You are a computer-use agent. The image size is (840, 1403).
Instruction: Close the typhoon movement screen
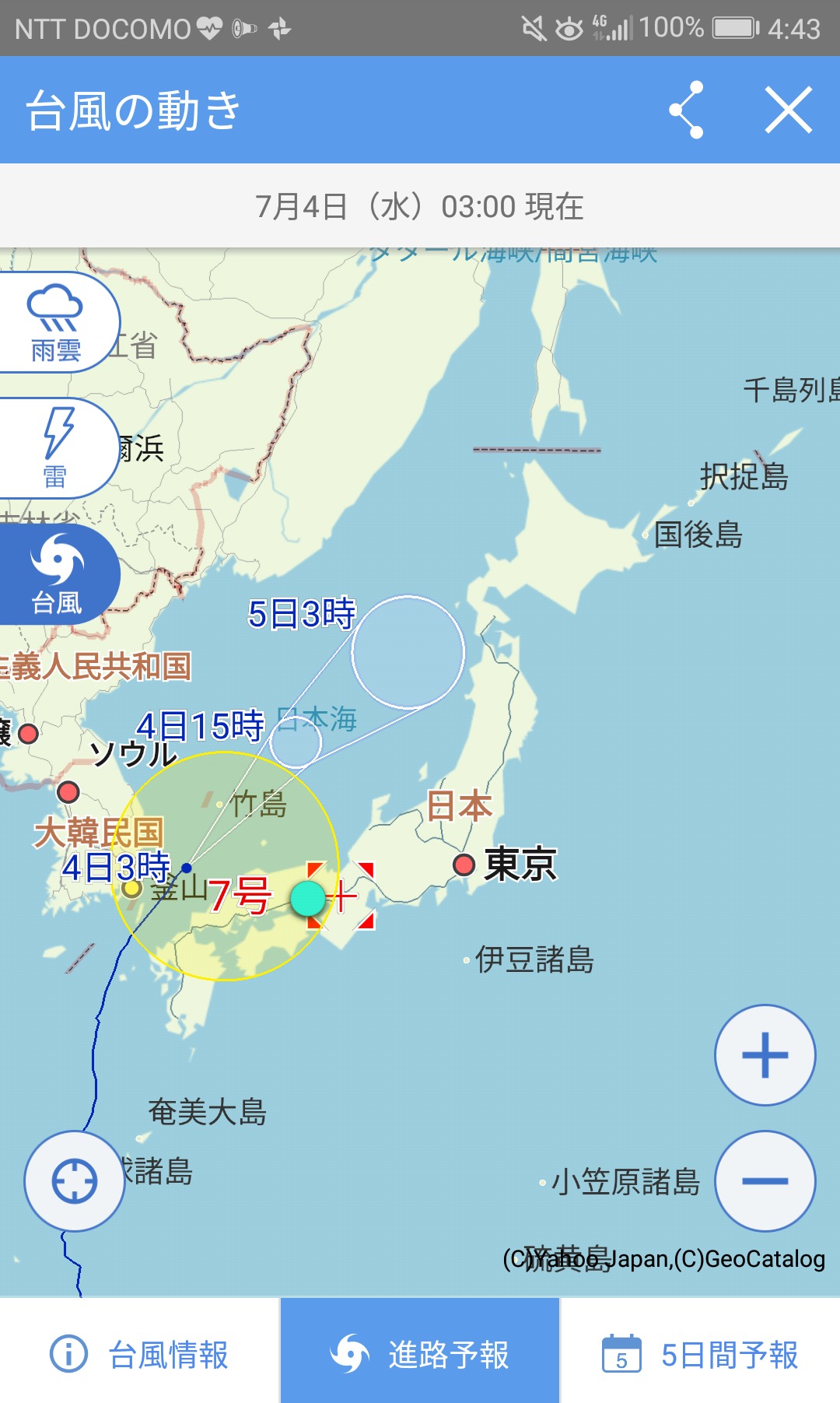788,110
